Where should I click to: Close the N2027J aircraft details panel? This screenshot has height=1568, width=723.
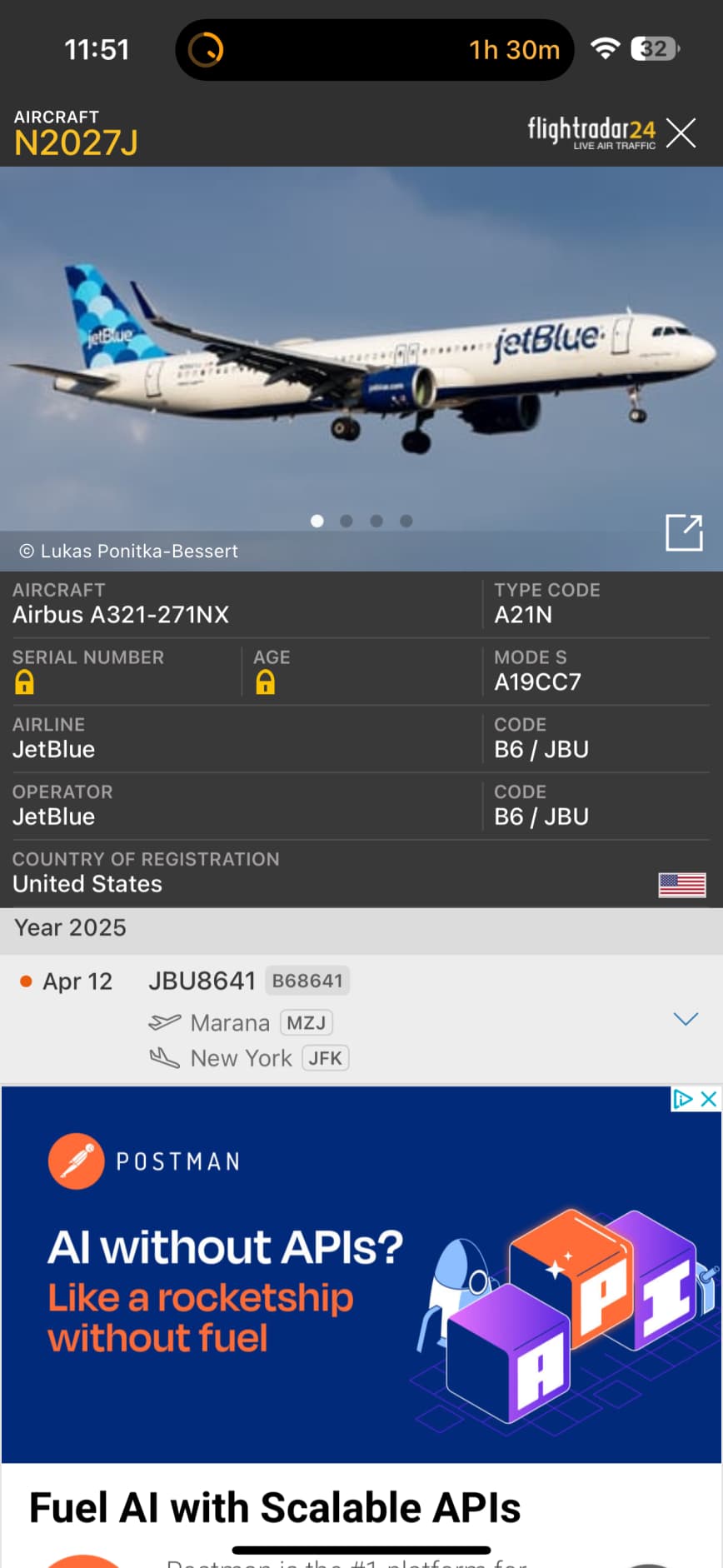click(x=681, y=133)
